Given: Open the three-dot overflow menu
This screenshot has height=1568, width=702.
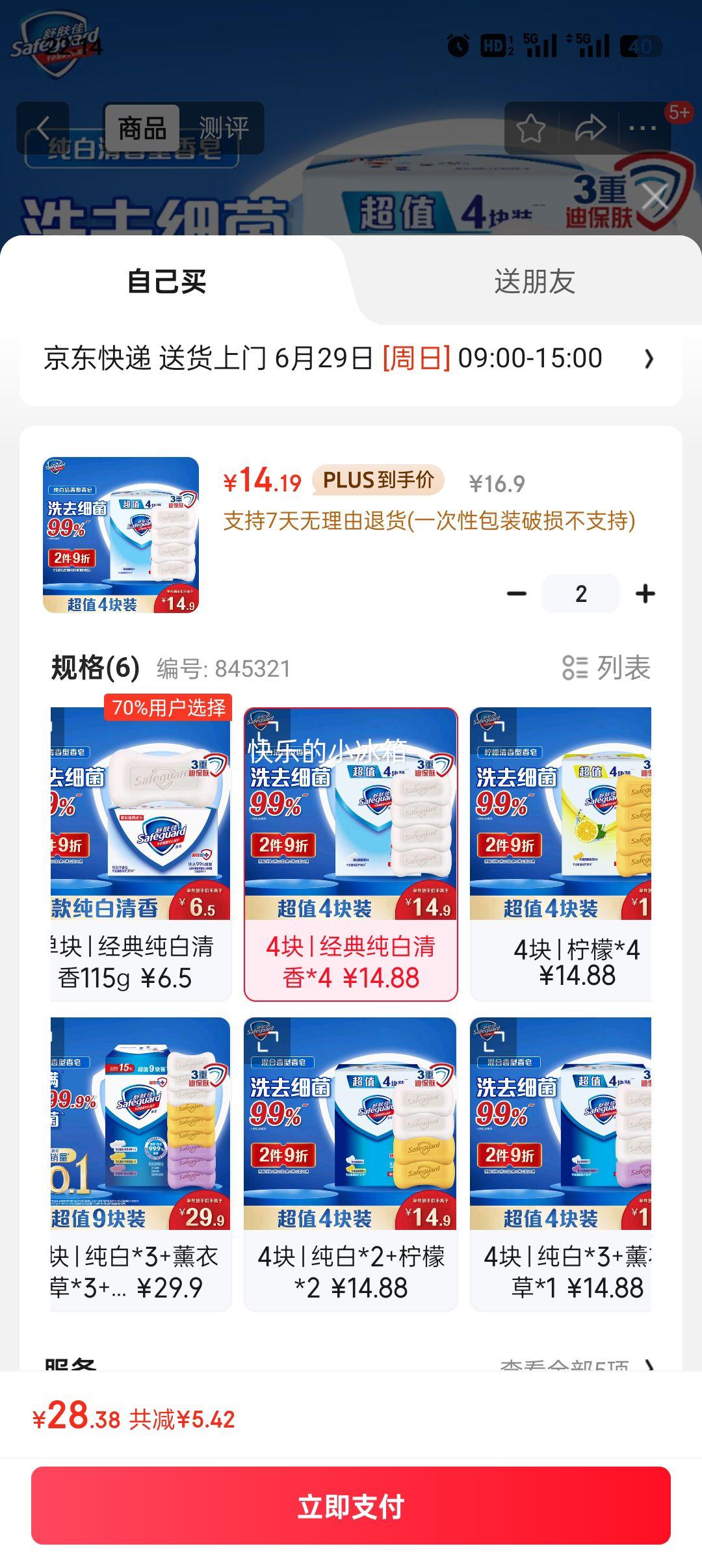Looking at the screenshot, I should 642,128.
